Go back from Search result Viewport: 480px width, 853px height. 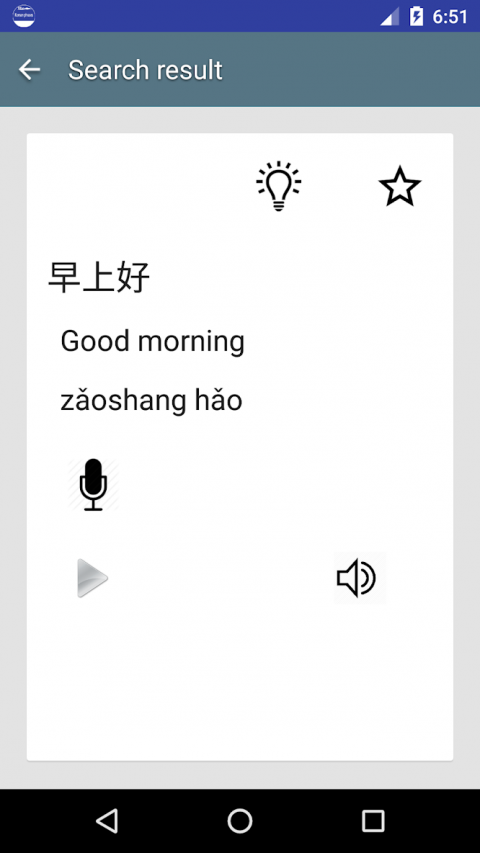(x=29, y=70)
